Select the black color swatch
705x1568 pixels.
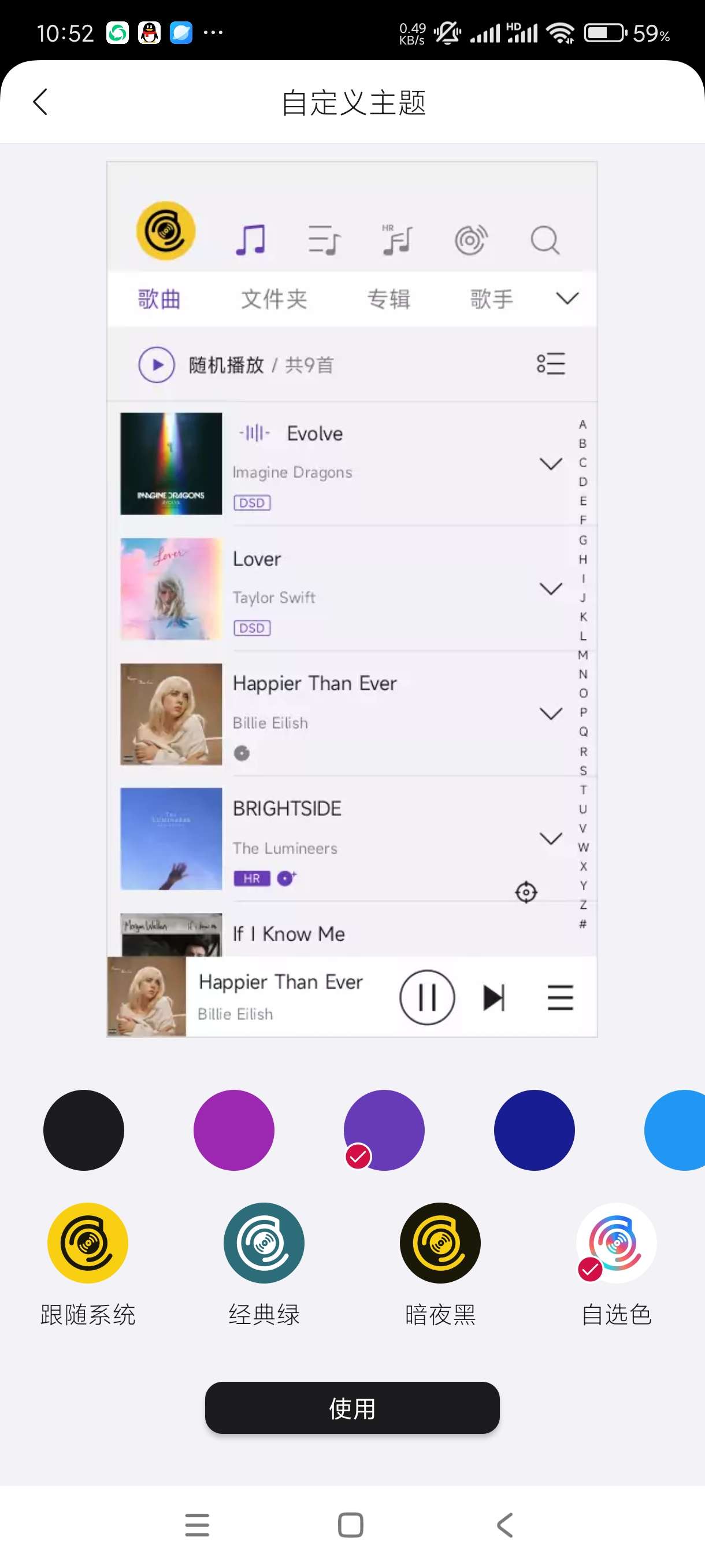84,1130
